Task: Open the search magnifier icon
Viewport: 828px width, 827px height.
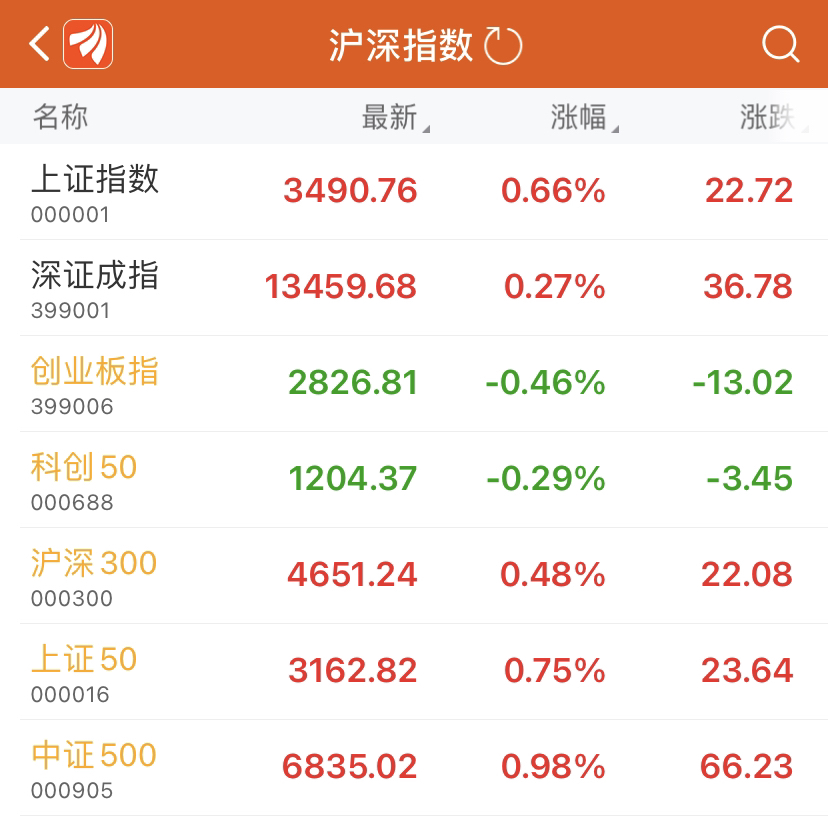Action: [x=780, y=44]
